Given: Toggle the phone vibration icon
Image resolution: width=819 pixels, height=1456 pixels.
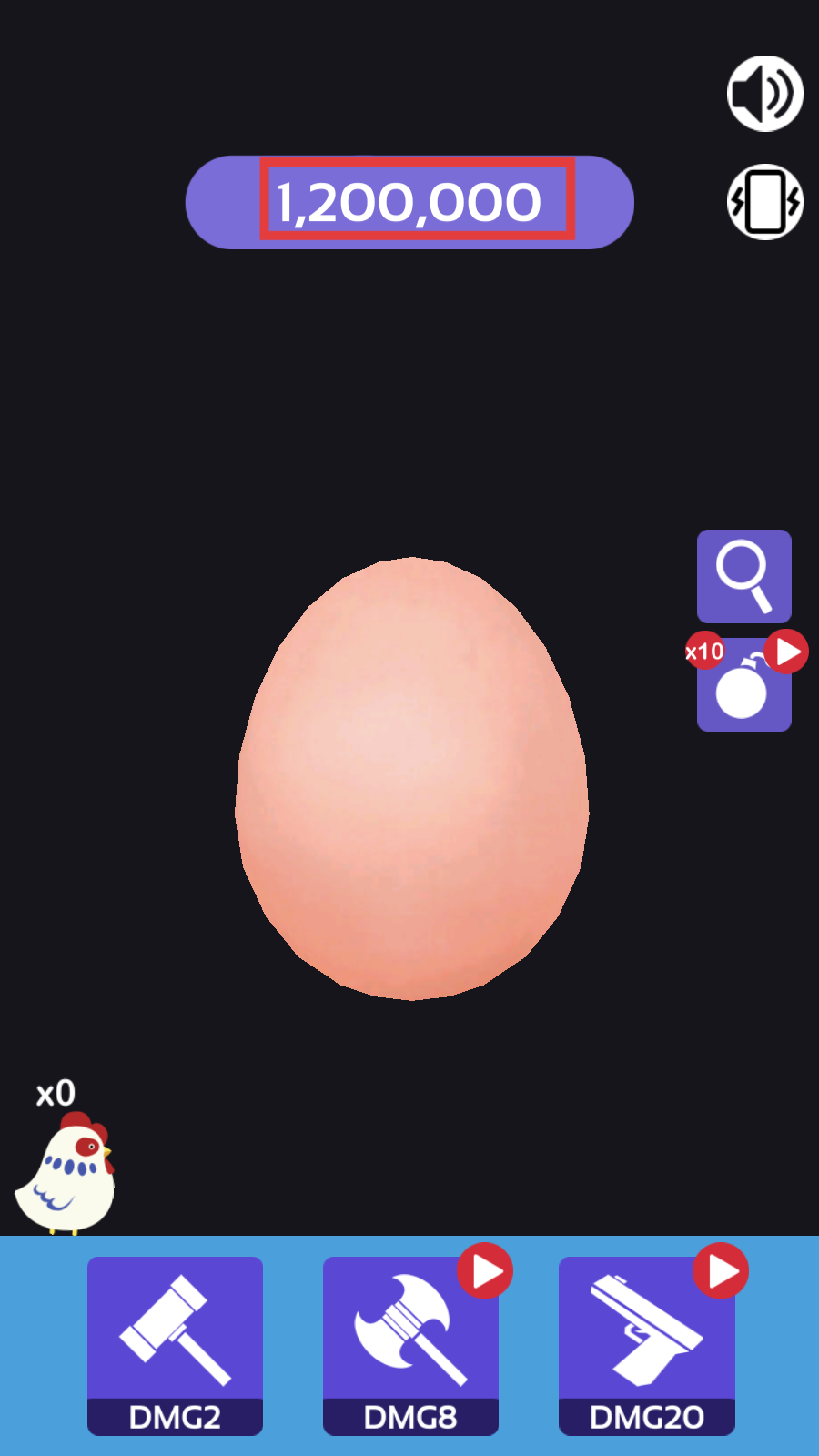Looking at the screenshot, I should pyautogui.click(x=764, y=202).
